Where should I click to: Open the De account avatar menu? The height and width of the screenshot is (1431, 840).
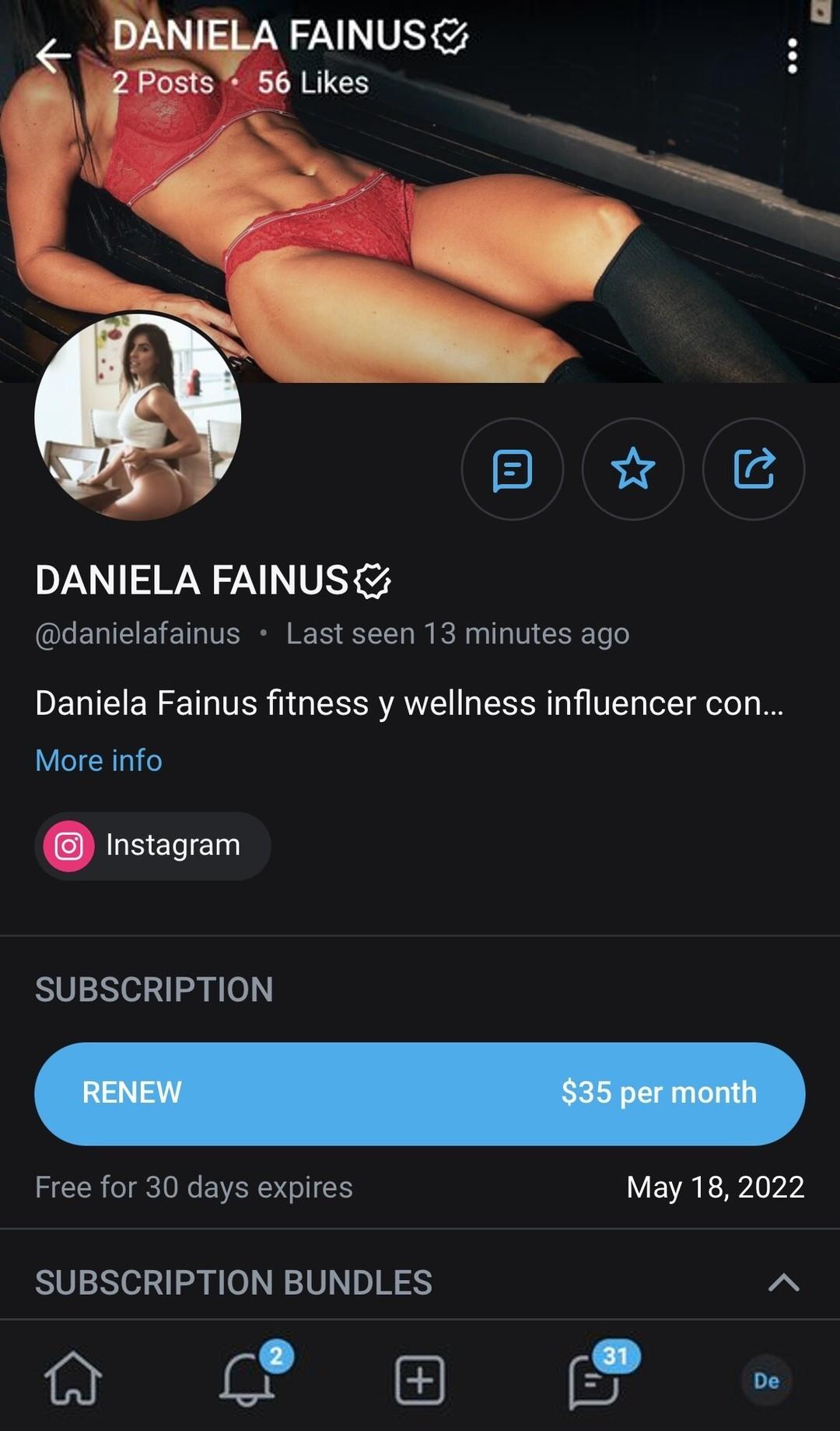[x=766, y=1380]
